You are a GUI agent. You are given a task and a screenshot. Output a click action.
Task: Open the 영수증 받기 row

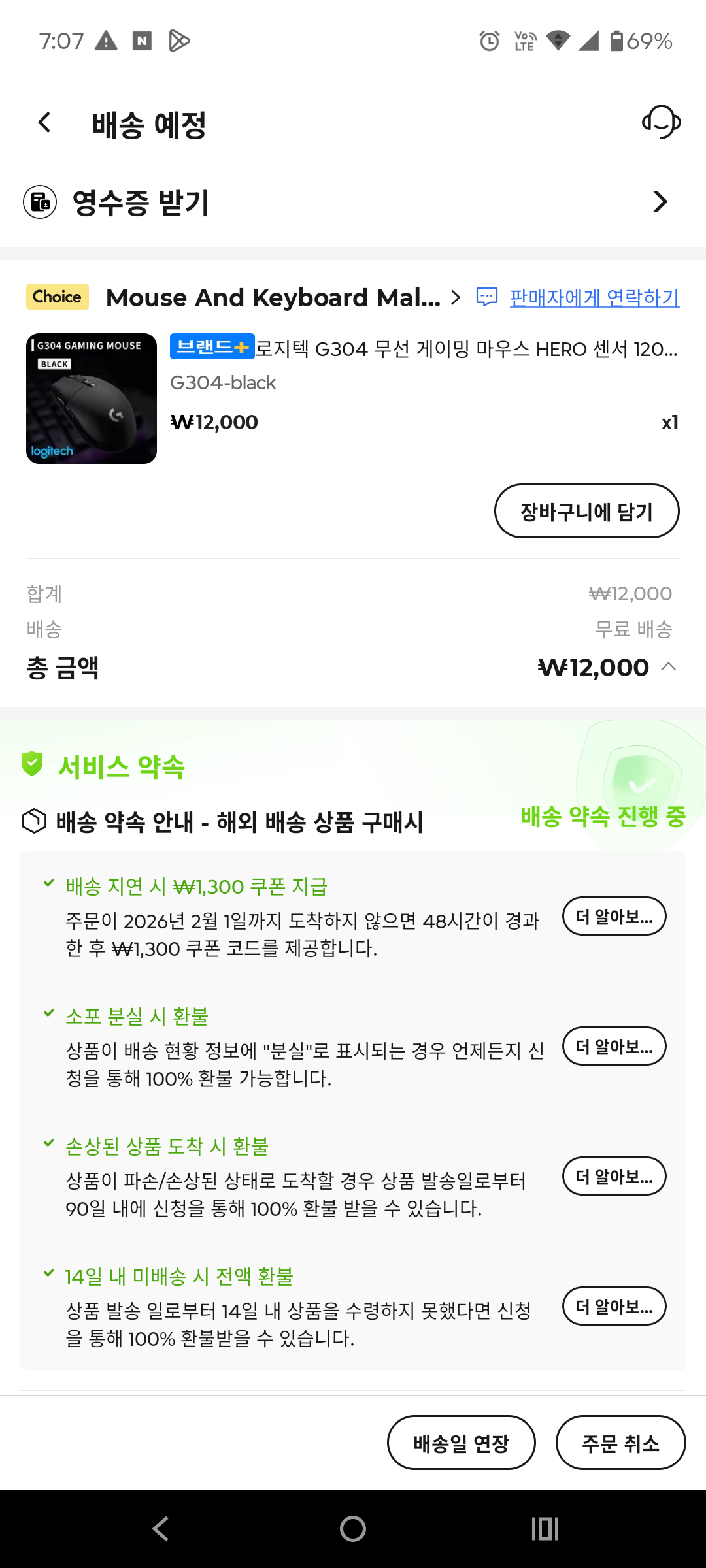point(353,202)
